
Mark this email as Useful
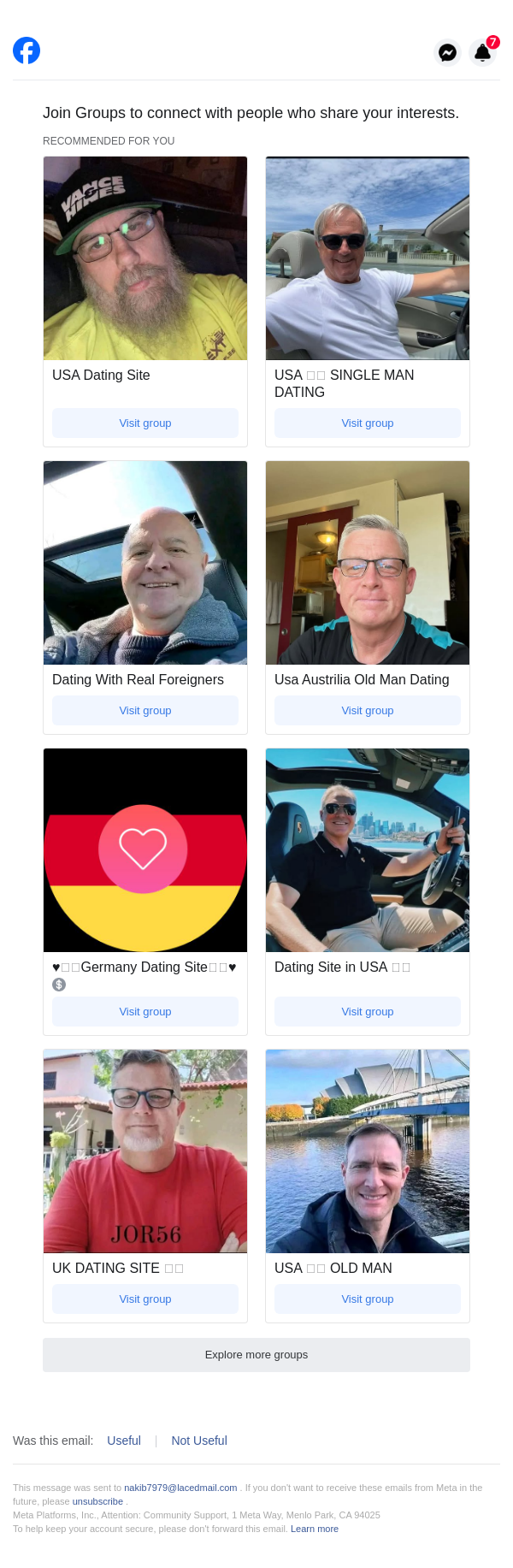pyautogui.click(x=124, y=1441)
